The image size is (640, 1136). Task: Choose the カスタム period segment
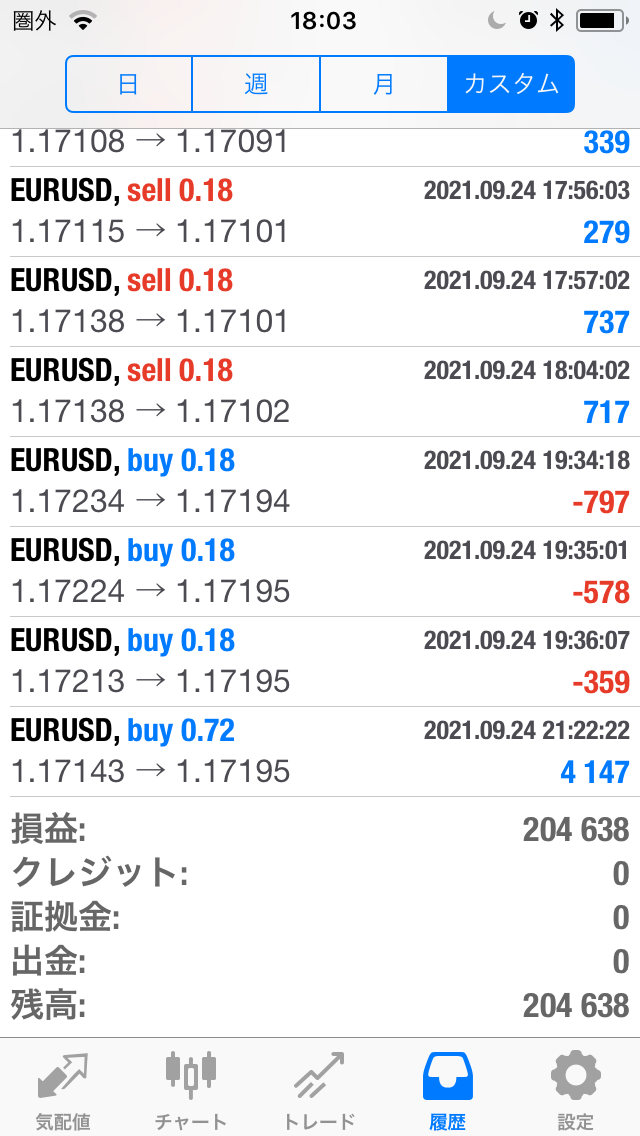click(511, 84)
